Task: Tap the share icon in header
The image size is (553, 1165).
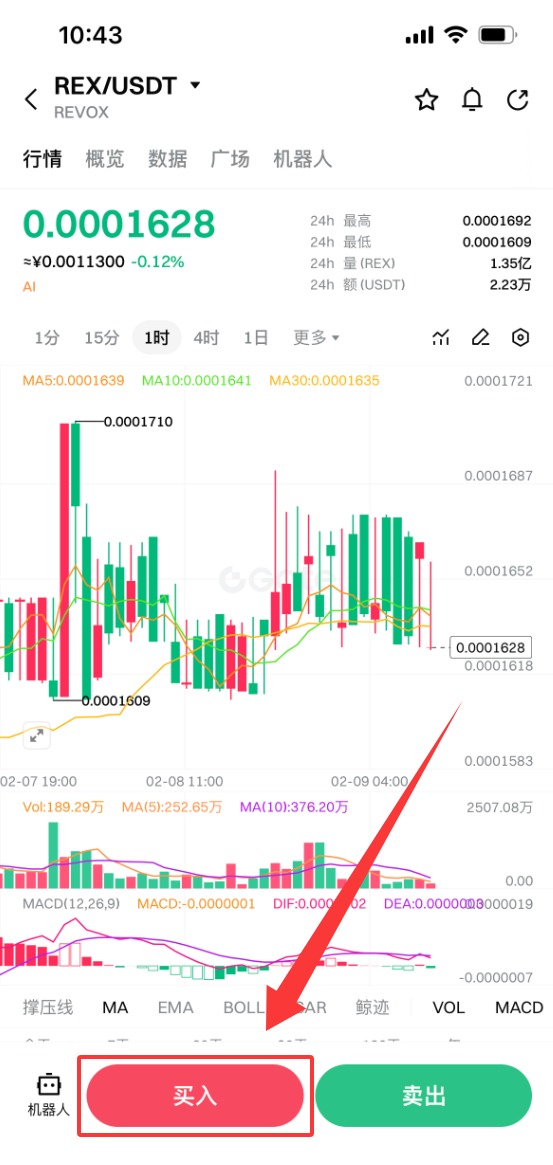Action: coord(518,100)
